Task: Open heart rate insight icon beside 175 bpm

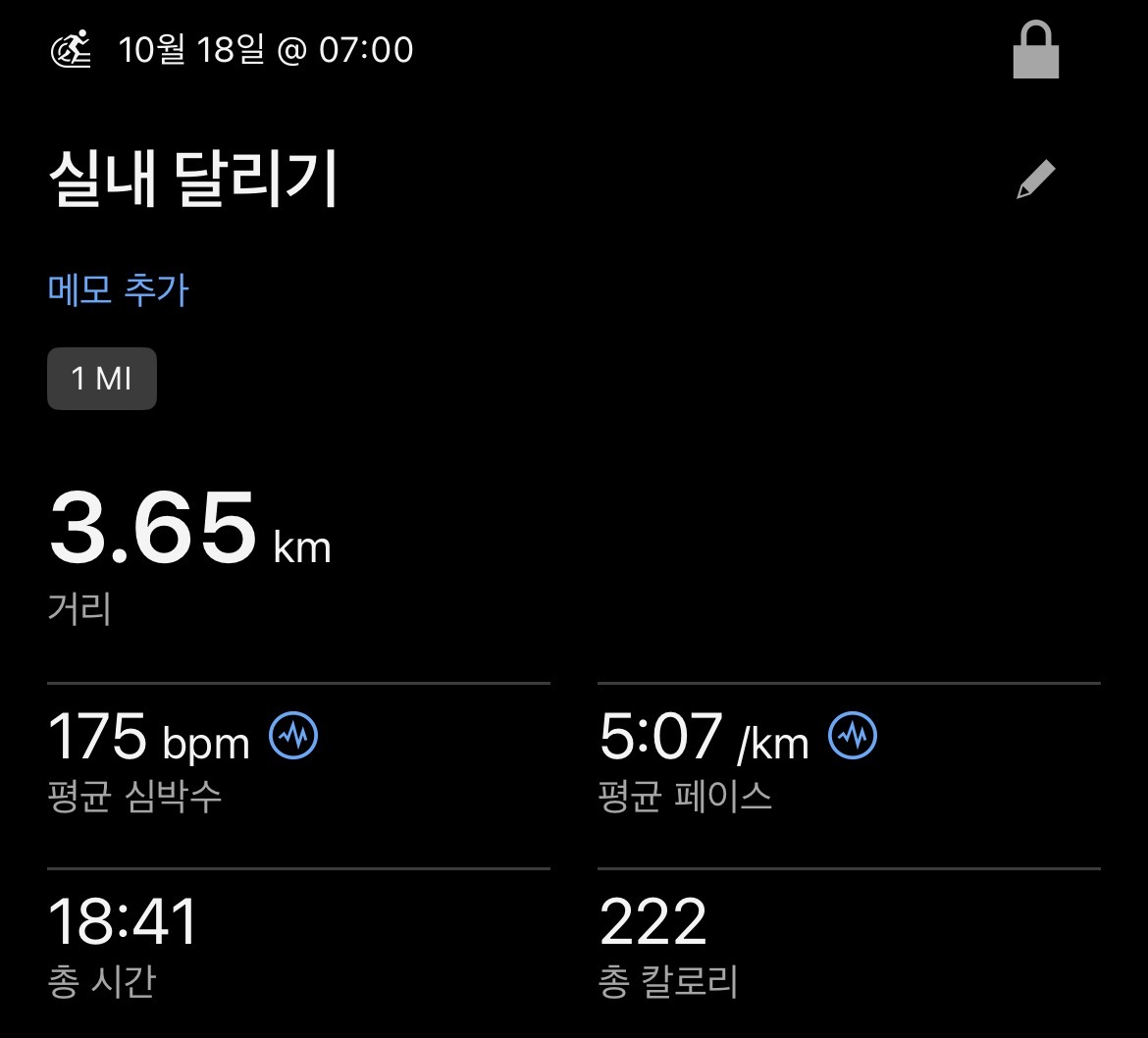Action: tap(293, 736)
